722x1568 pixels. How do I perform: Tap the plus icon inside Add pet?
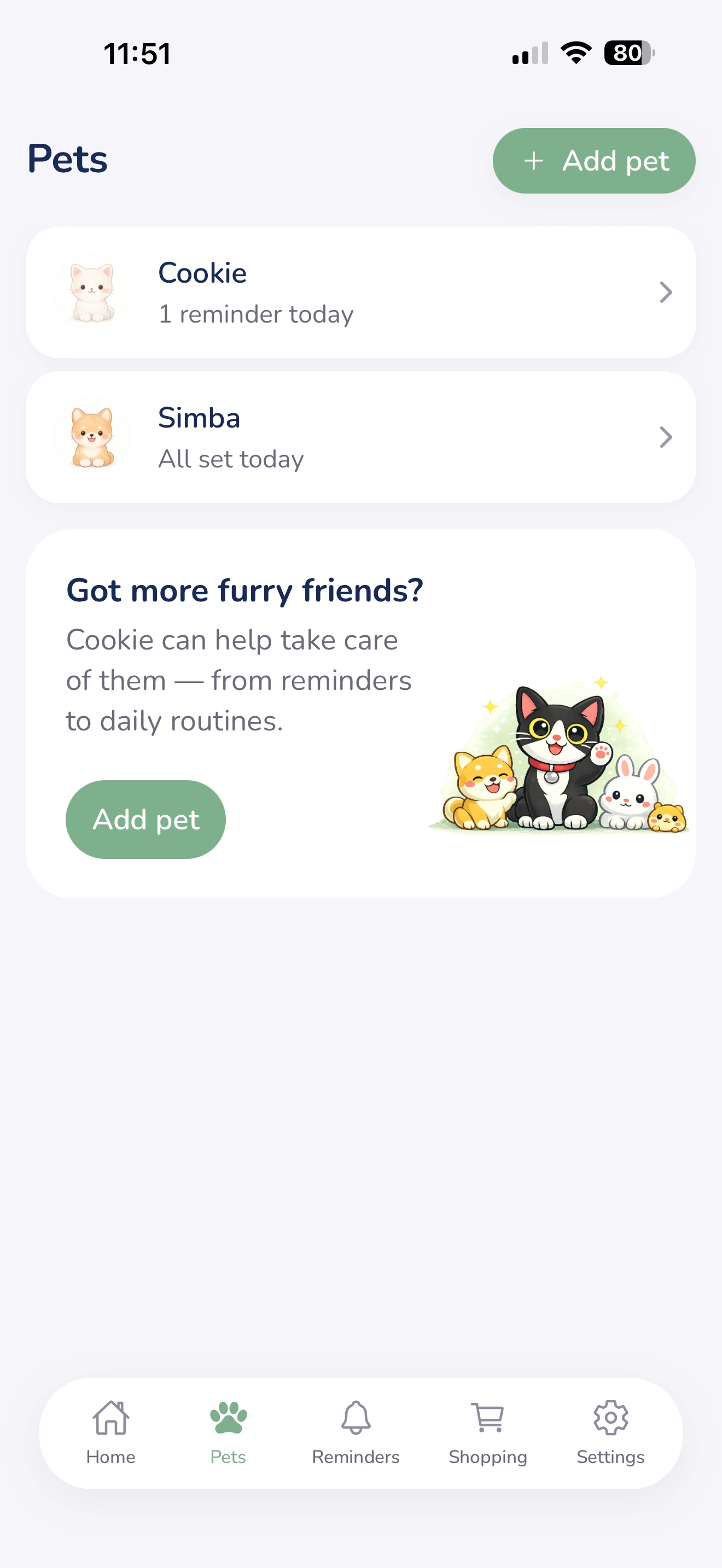[534, 161]
